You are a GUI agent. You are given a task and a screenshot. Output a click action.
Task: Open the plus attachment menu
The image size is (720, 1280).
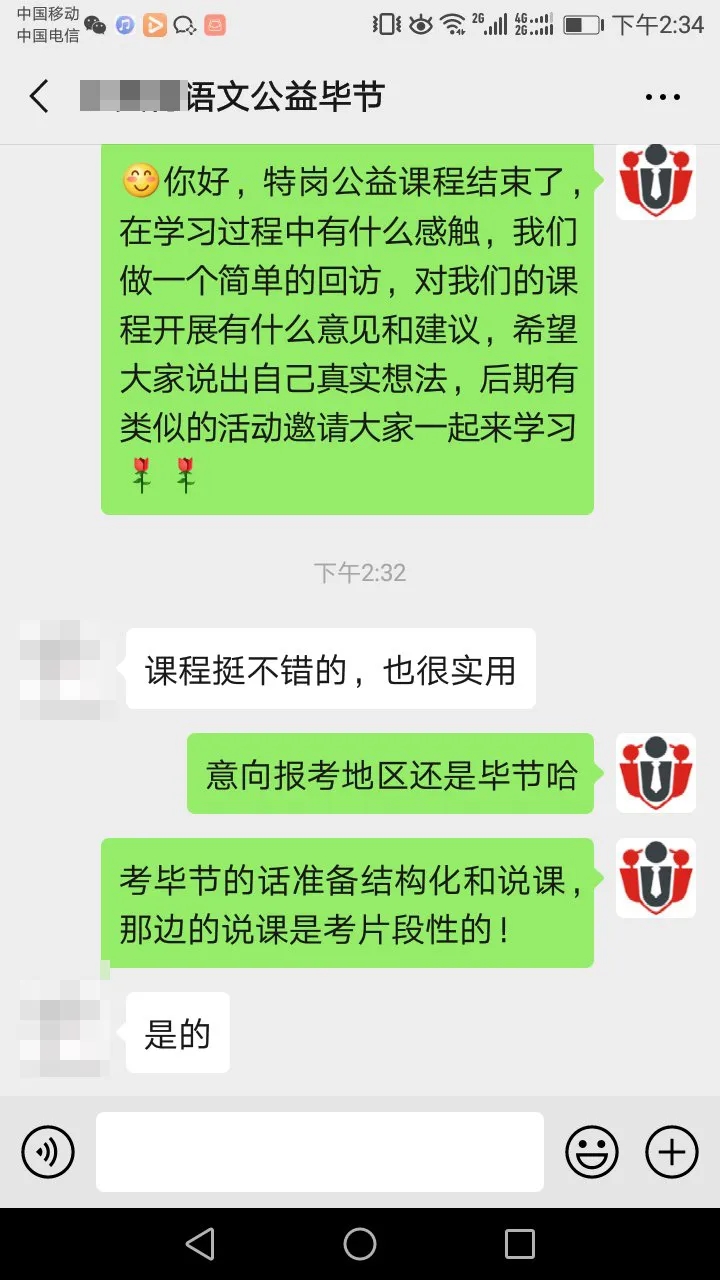(x=672, y=1152)
